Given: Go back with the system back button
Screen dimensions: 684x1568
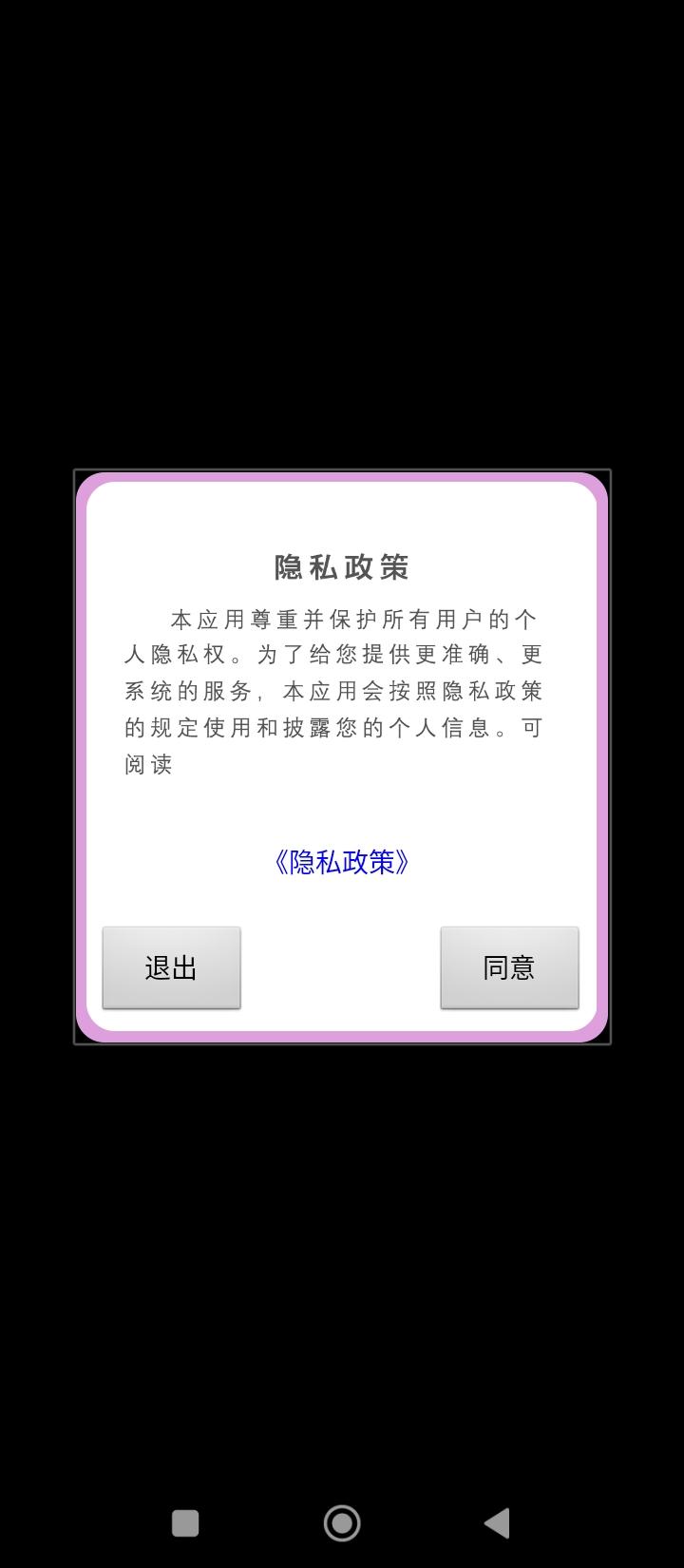Looking at the screenshot, I should click(x=497, y=1522).
